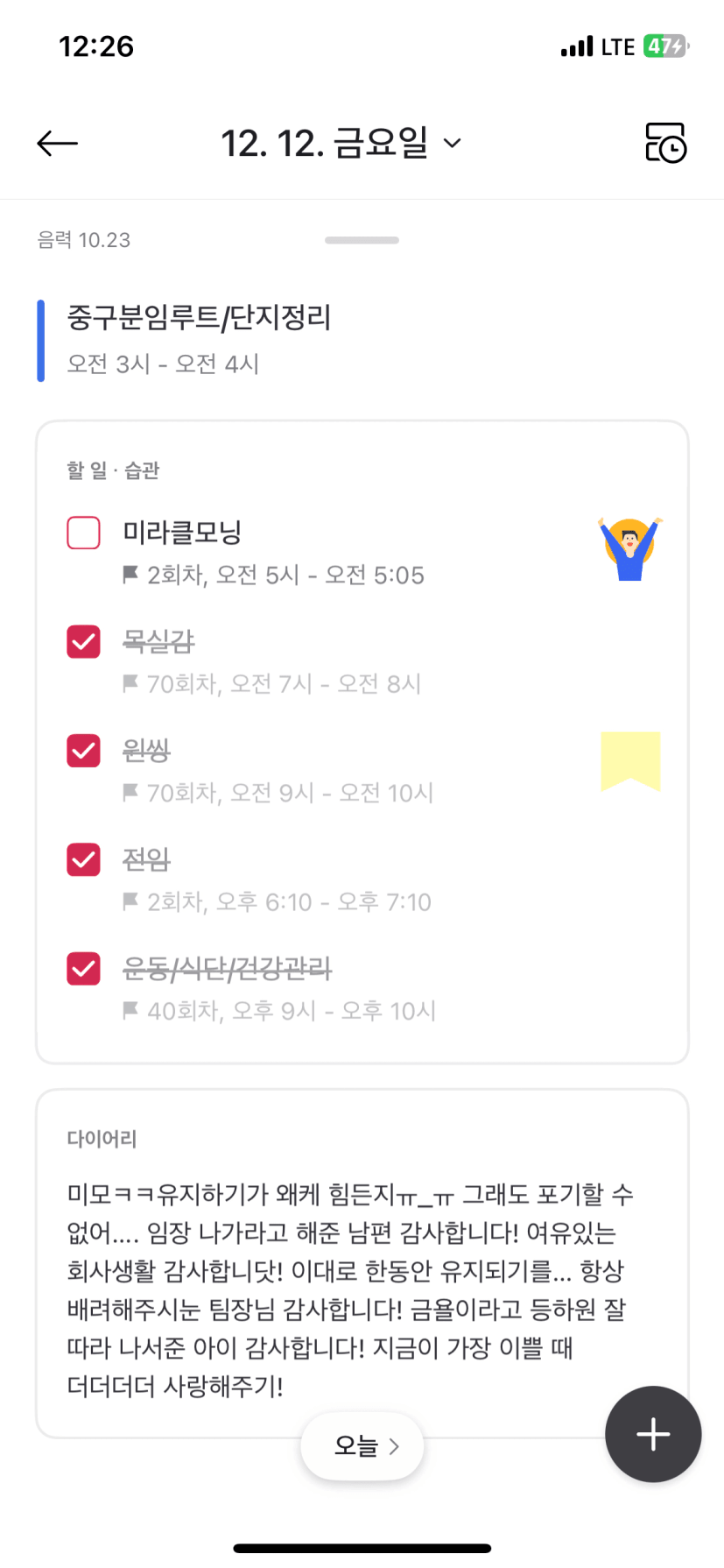Jump to today with 오늘 button
Screen dimensions: 724x1568
(x=362, y=1446)
